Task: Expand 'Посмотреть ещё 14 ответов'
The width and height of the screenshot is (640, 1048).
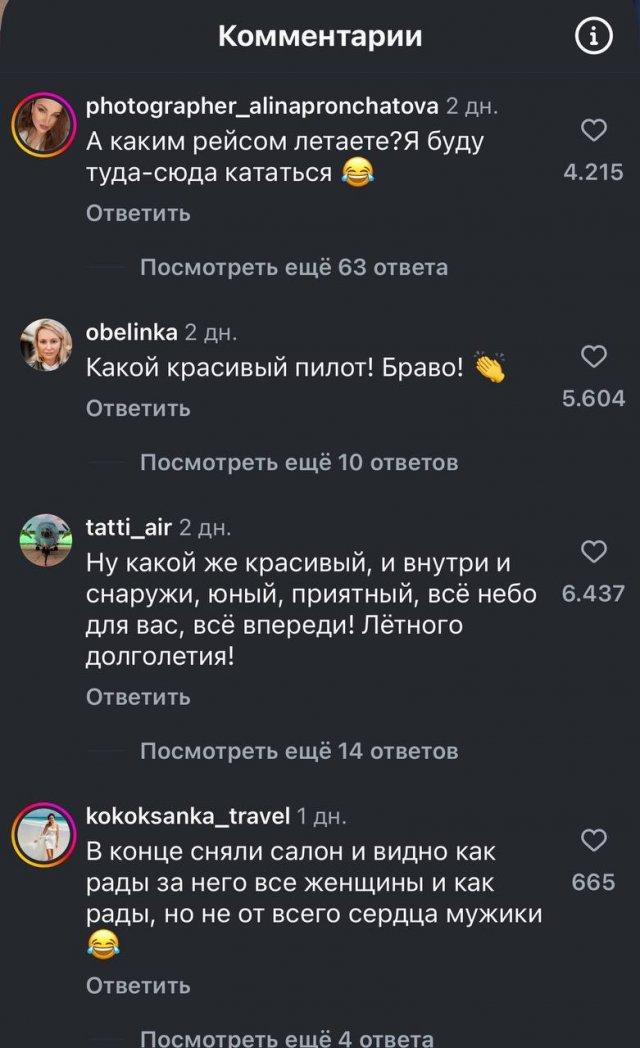Action: point(298,750)
